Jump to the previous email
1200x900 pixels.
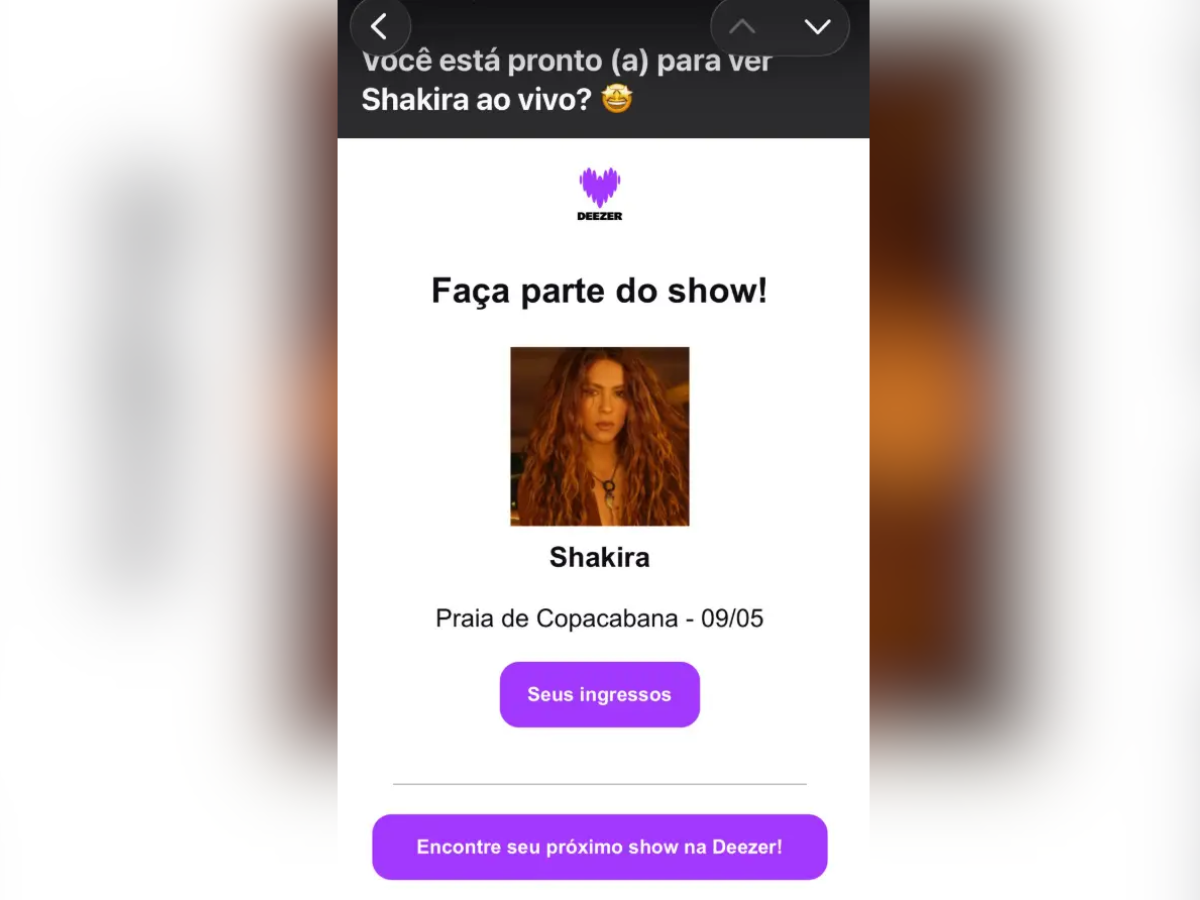[742, 27]
